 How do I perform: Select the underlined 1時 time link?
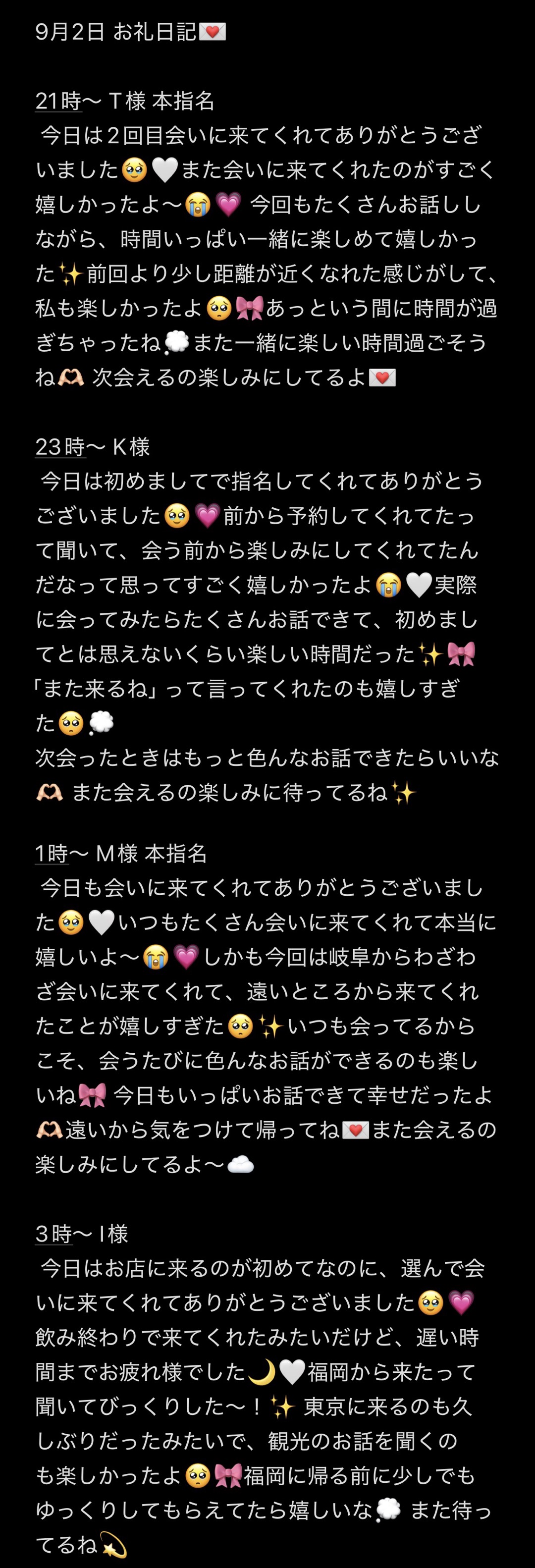[x=52, y=854]
